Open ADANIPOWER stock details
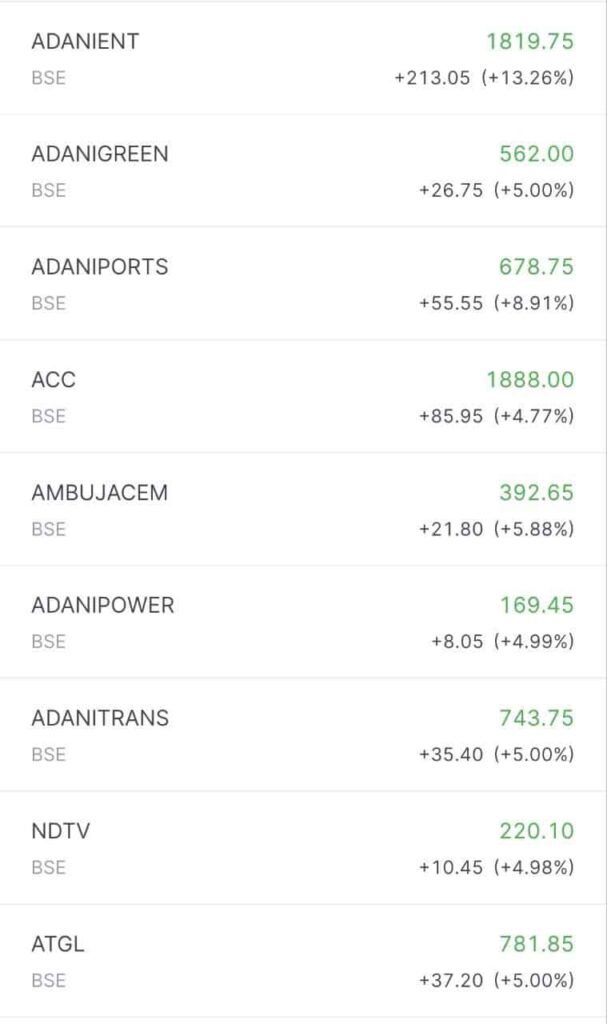607x1024 pixels. click(303, 622)
